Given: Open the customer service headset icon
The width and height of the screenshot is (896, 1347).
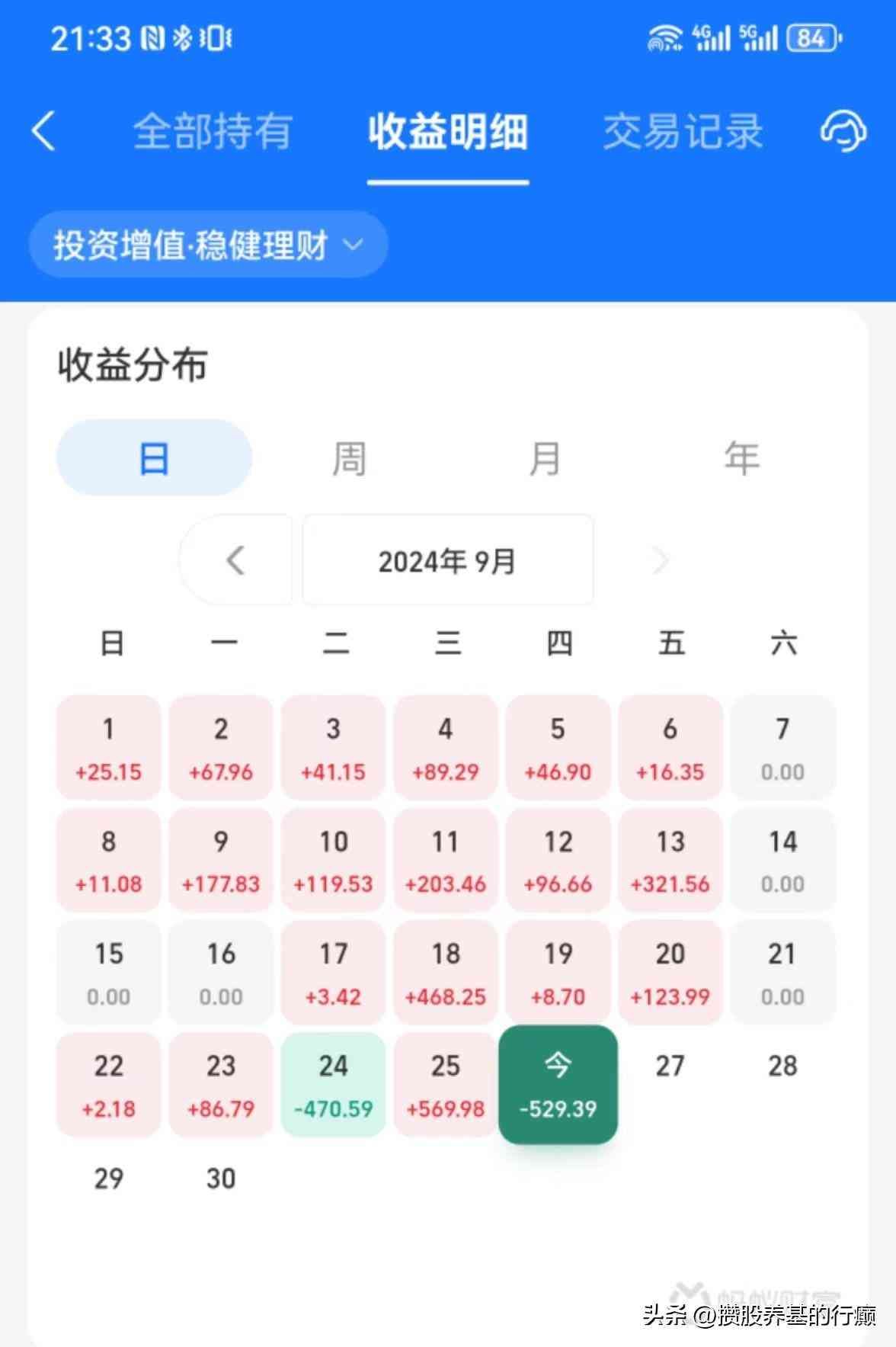Looking at the screenshot, I should pos(843,131).
